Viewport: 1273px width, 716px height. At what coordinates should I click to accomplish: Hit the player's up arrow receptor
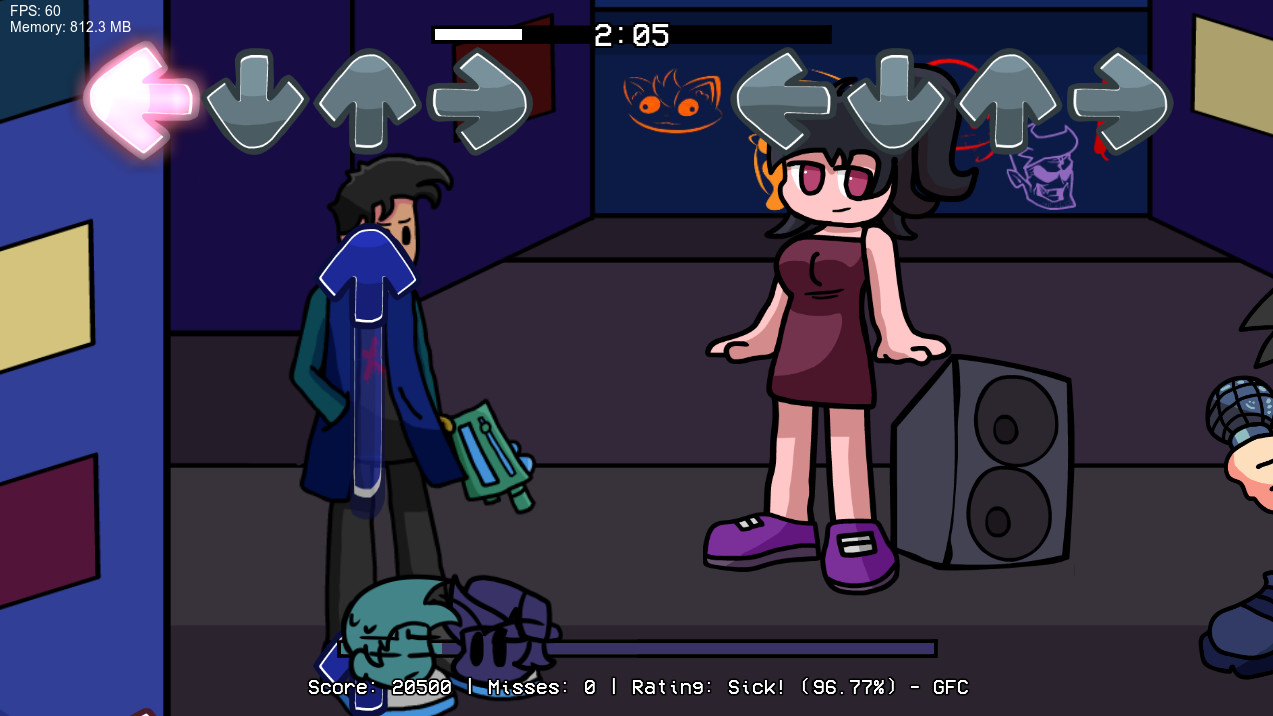pyautogui.click(x=1008, y=100)
